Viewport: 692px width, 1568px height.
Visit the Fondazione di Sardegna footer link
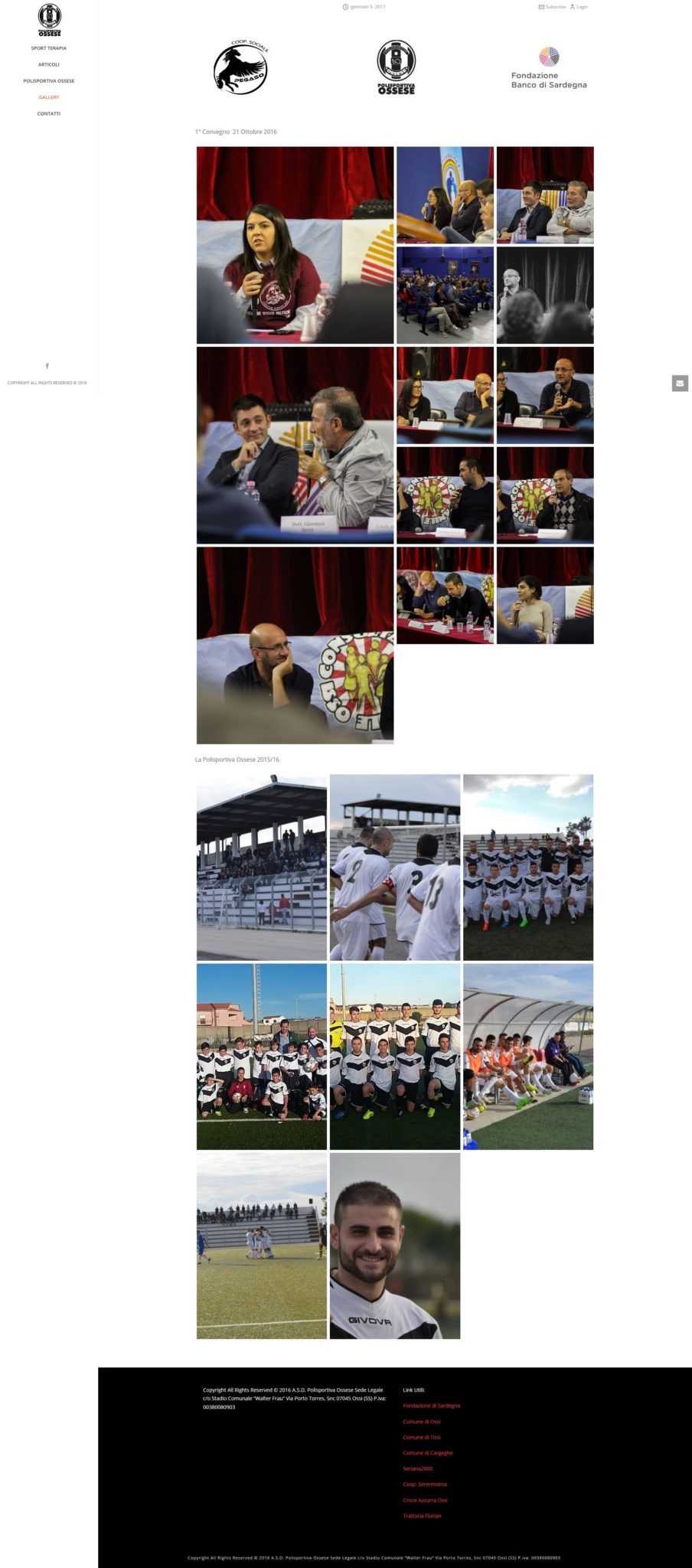pos(432,1406)
